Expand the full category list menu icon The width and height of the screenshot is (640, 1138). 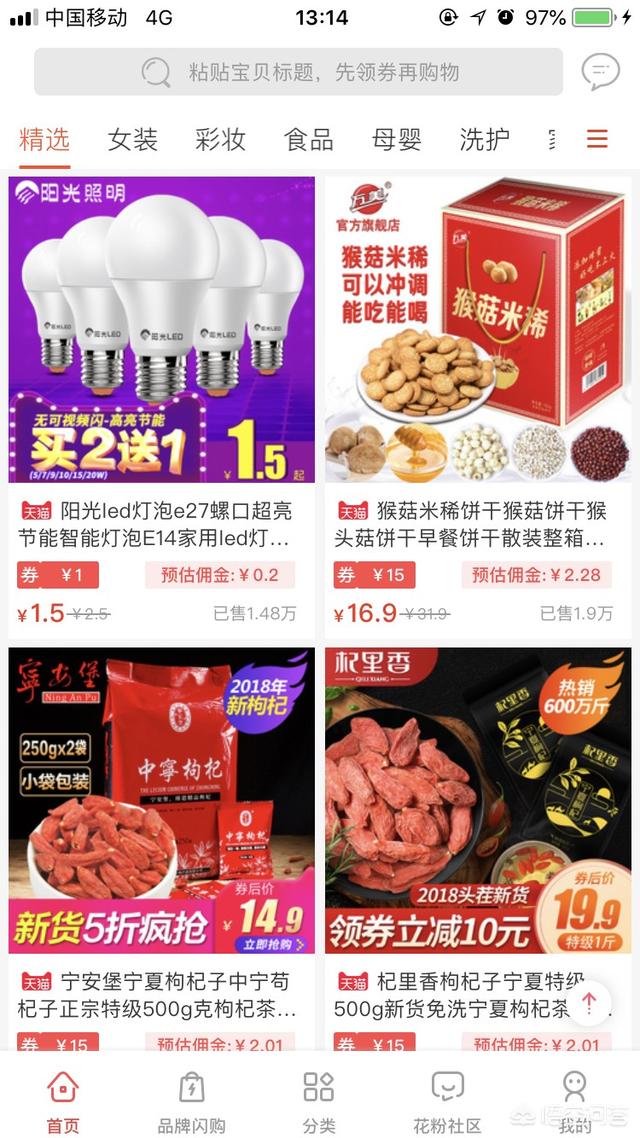point(597,139)
